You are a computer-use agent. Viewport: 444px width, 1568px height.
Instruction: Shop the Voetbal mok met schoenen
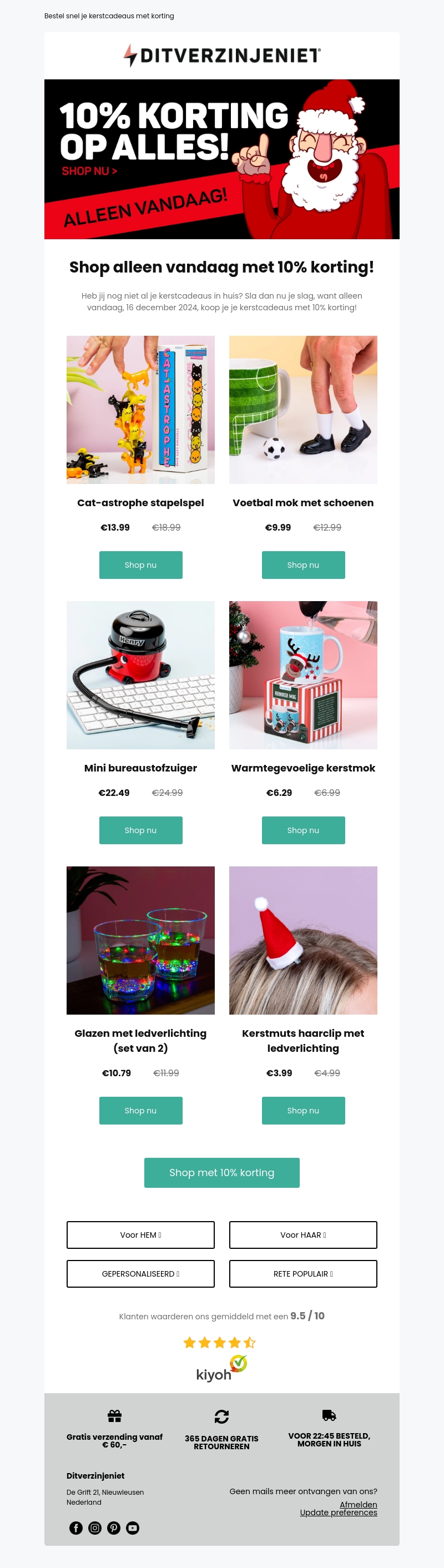pos(302,564)
